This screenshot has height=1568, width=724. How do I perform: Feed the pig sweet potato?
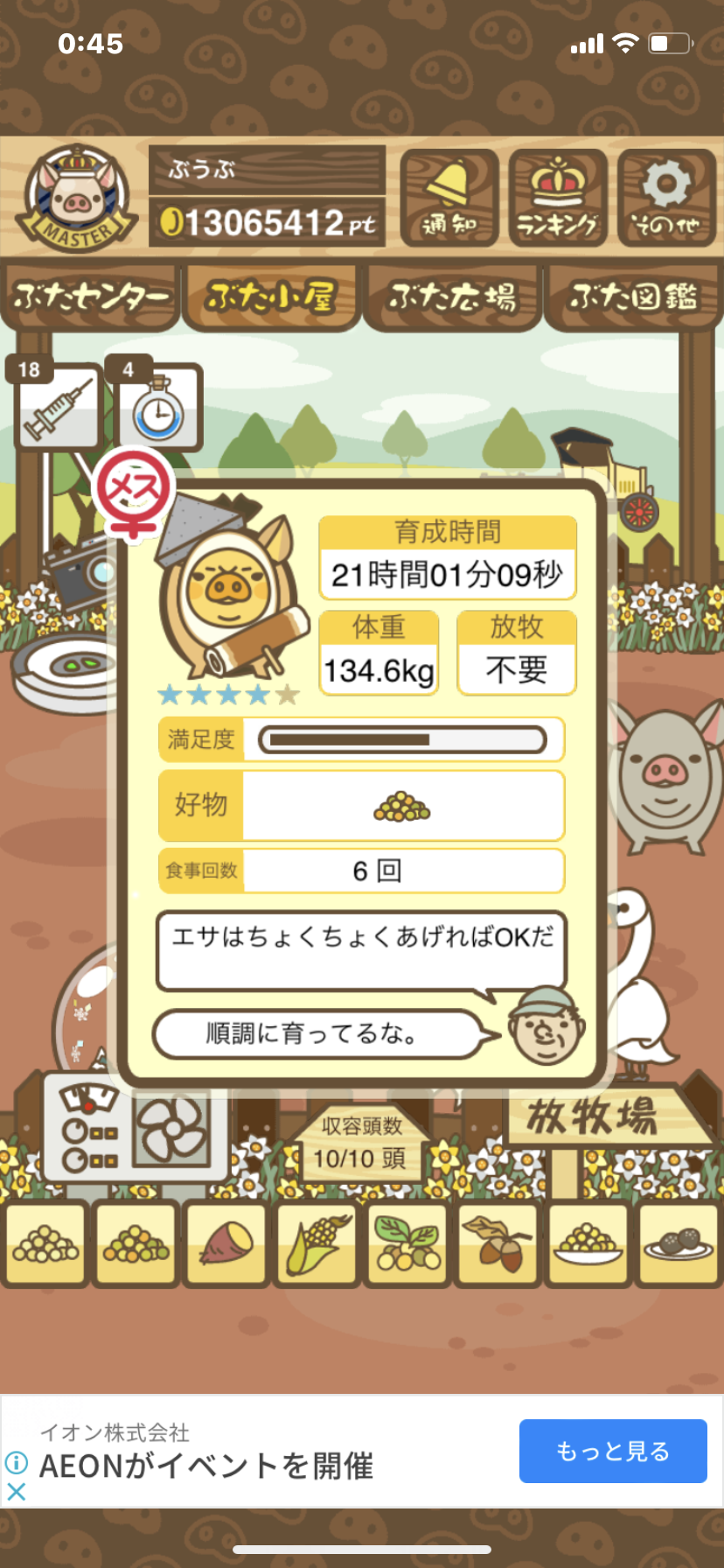coord(226,1244)
